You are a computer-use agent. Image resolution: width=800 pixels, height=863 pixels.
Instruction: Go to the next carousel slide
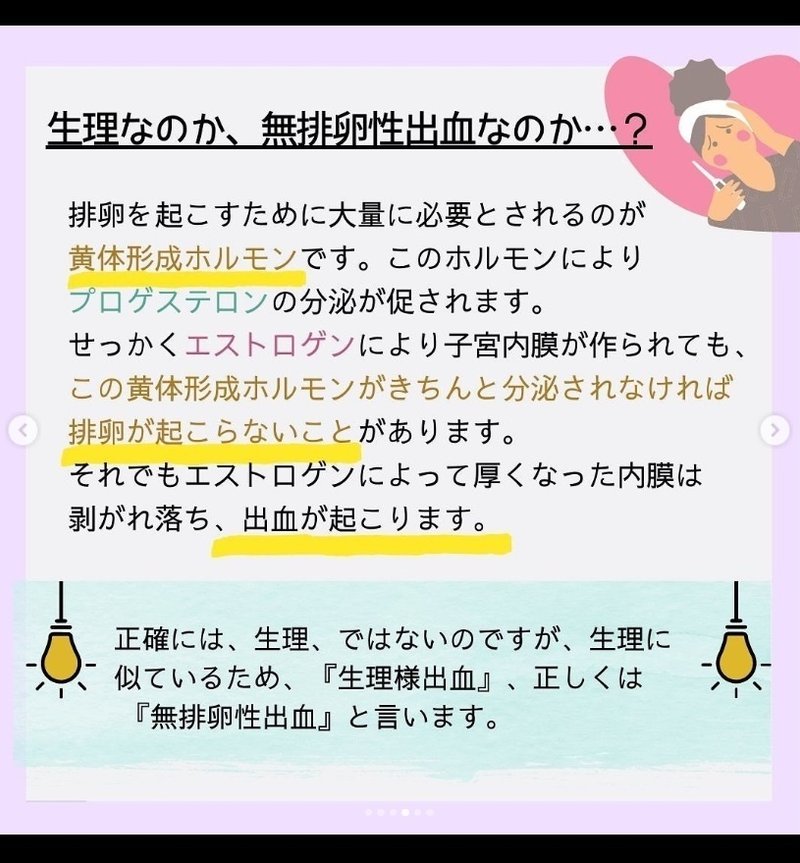(x=774, y=431)
